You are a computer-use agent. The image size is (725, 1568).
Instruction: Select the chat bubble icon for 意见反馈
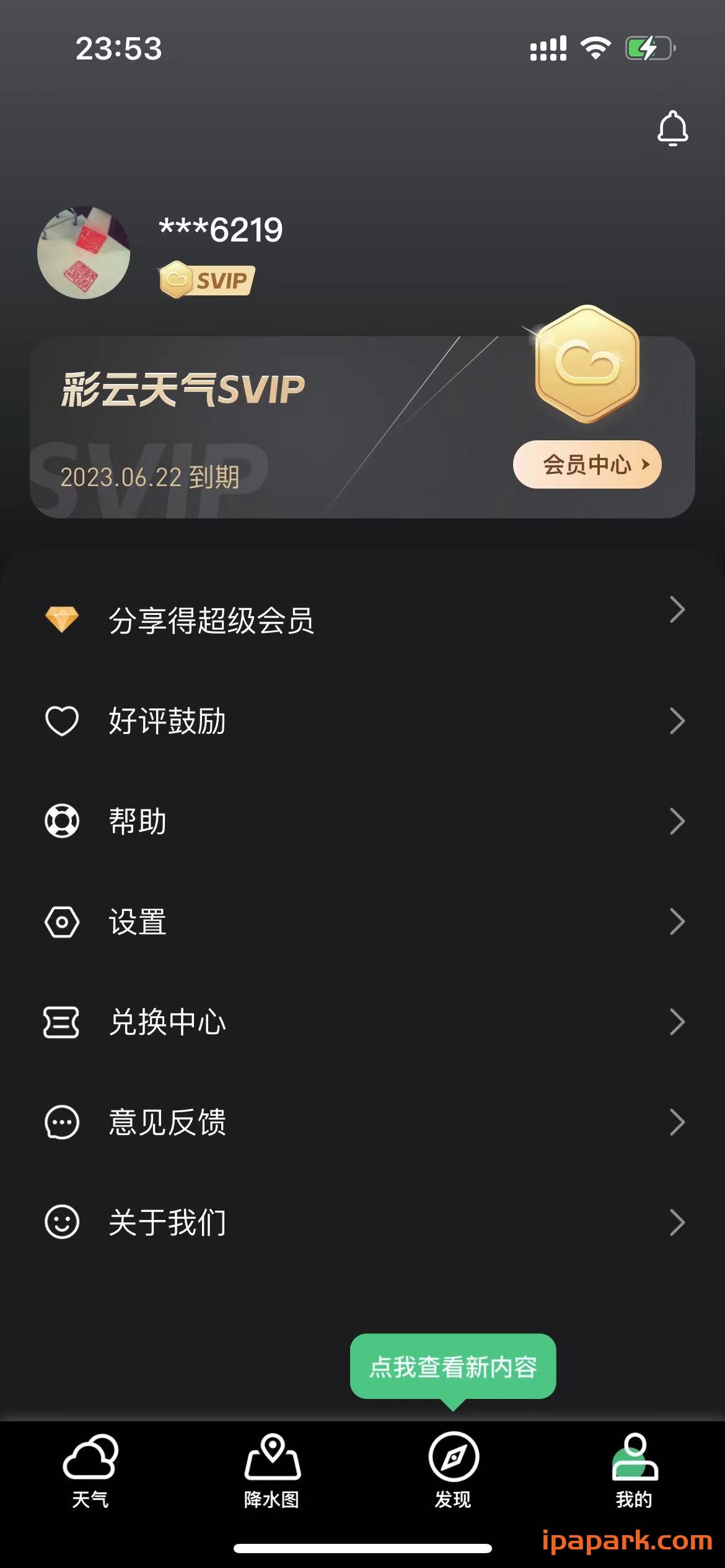click(x=61, y=1123)
